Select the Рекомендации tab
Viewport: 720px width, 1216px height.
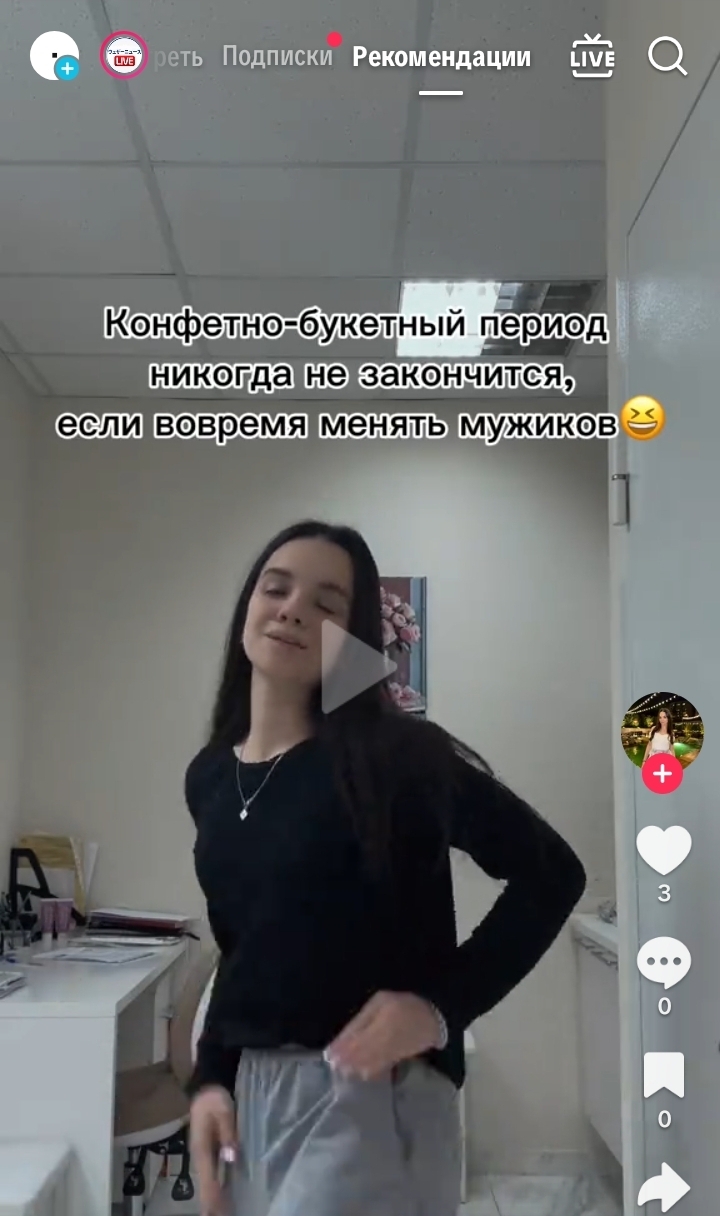(441, 57)
